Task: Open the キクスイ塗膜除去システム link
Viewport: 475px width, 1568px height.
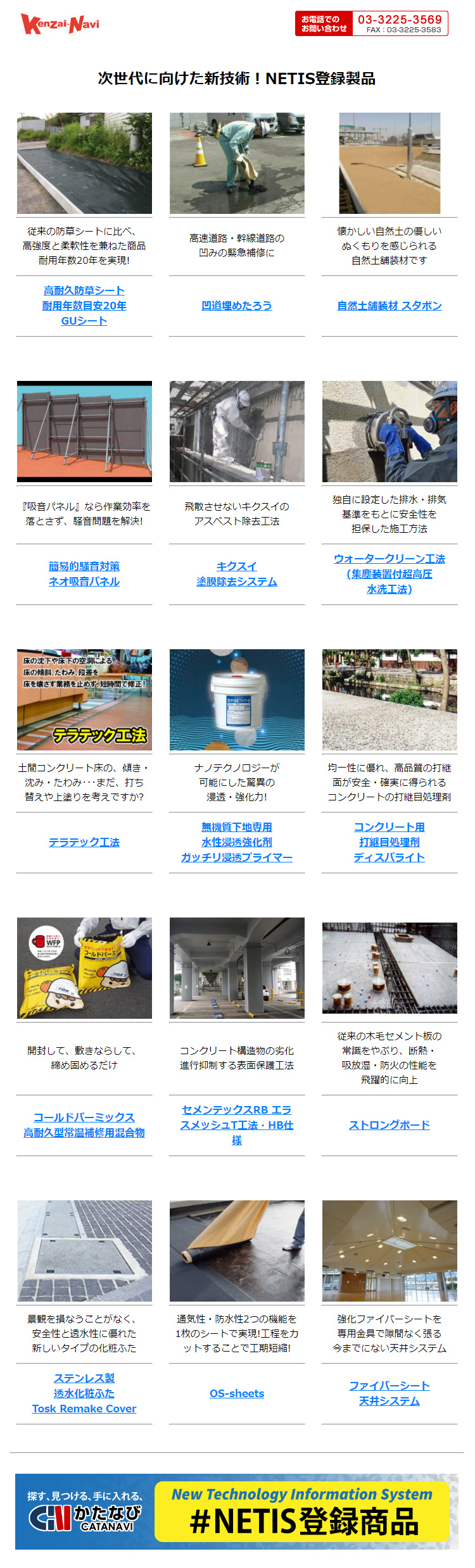Action: tap(236, 574)
